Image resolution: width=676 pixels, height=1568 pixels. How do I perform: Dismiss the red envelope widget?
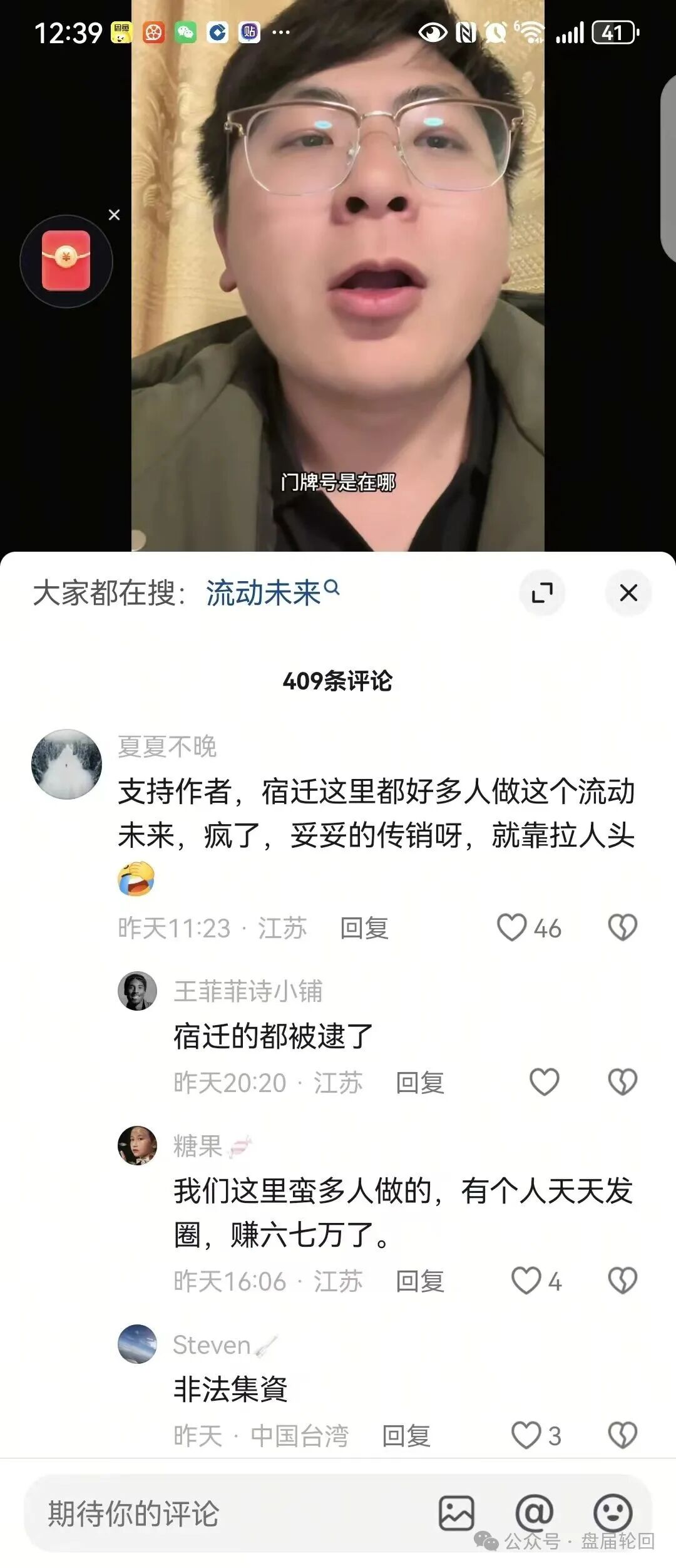[114, 215]
